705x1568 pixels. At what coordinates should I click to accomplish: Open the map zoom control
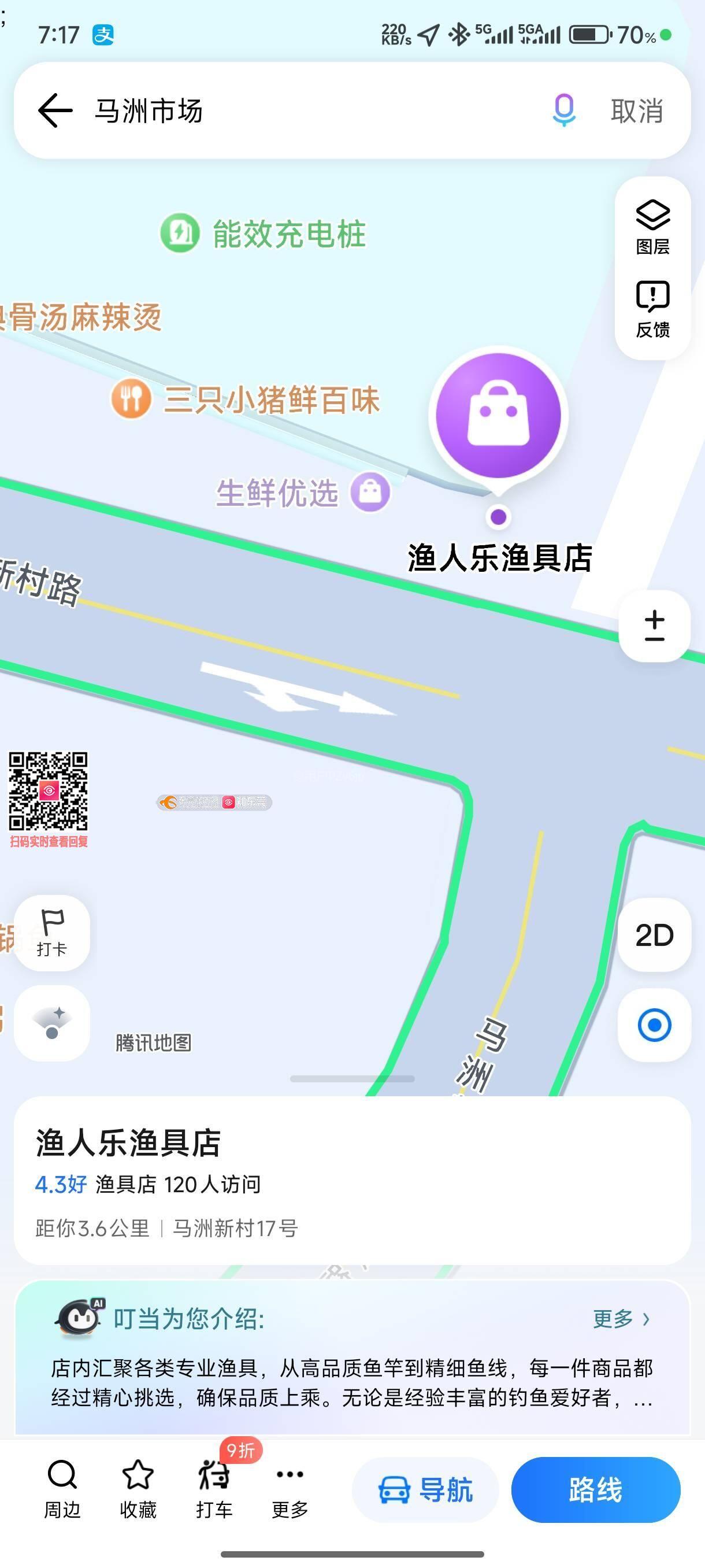(x=655, y=626)
